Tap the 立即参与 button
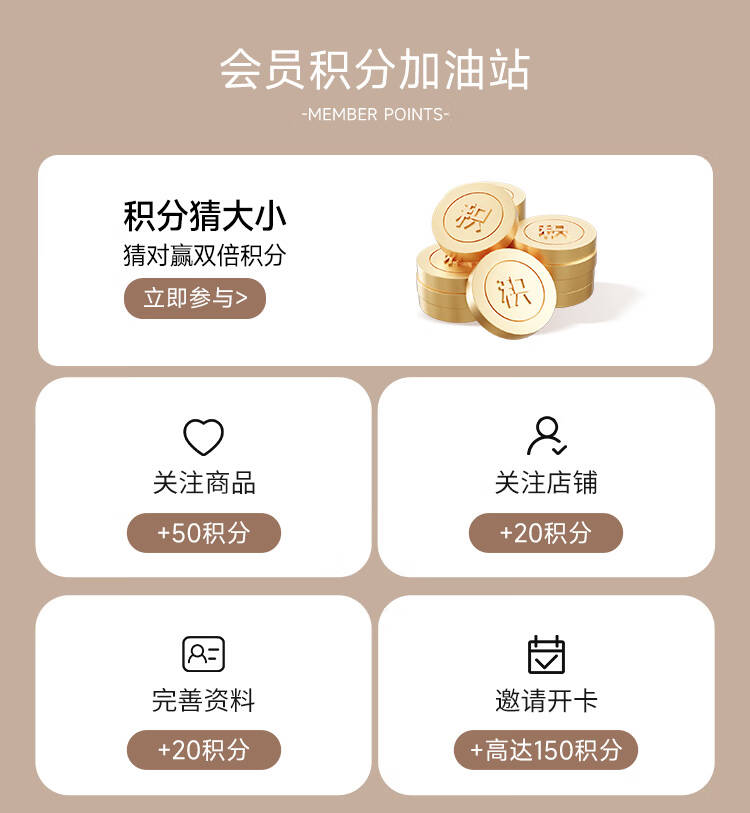This screenshot has width=750, height=813. [x=195, y=298]
